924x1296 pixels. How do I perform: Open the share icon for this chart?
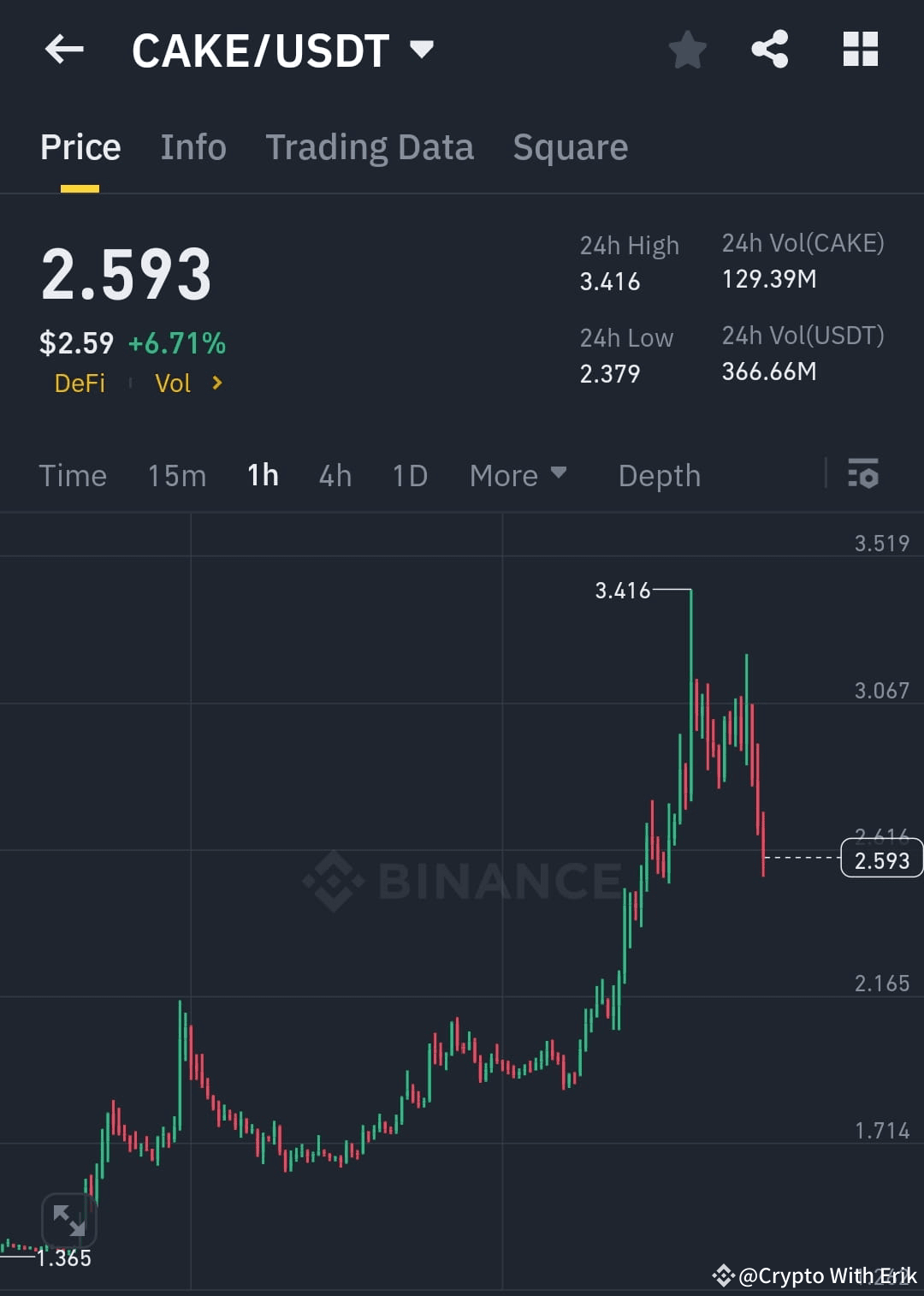click(769, 50)
